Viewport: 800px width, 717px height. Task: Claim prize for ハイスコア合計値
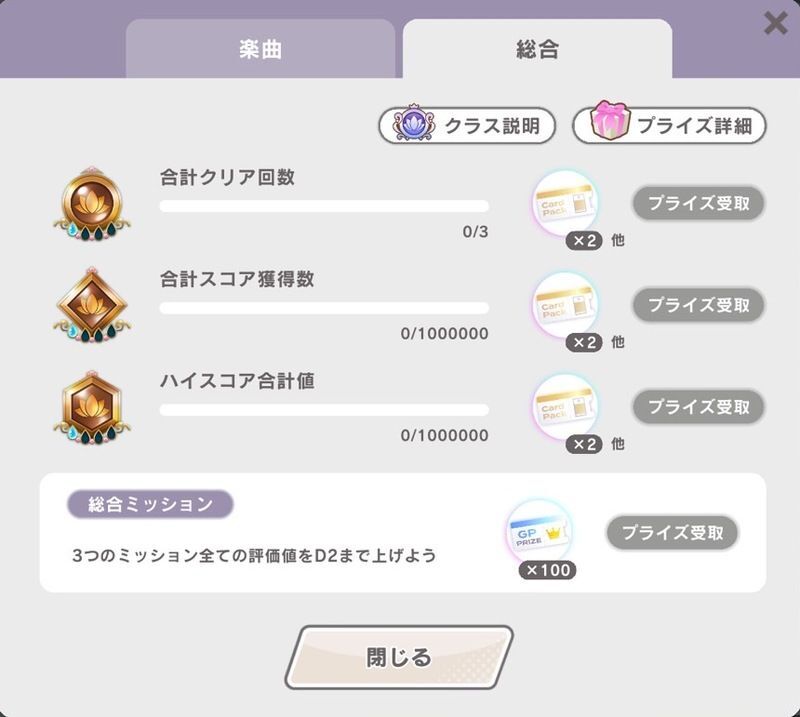click(x=698, y=407)
